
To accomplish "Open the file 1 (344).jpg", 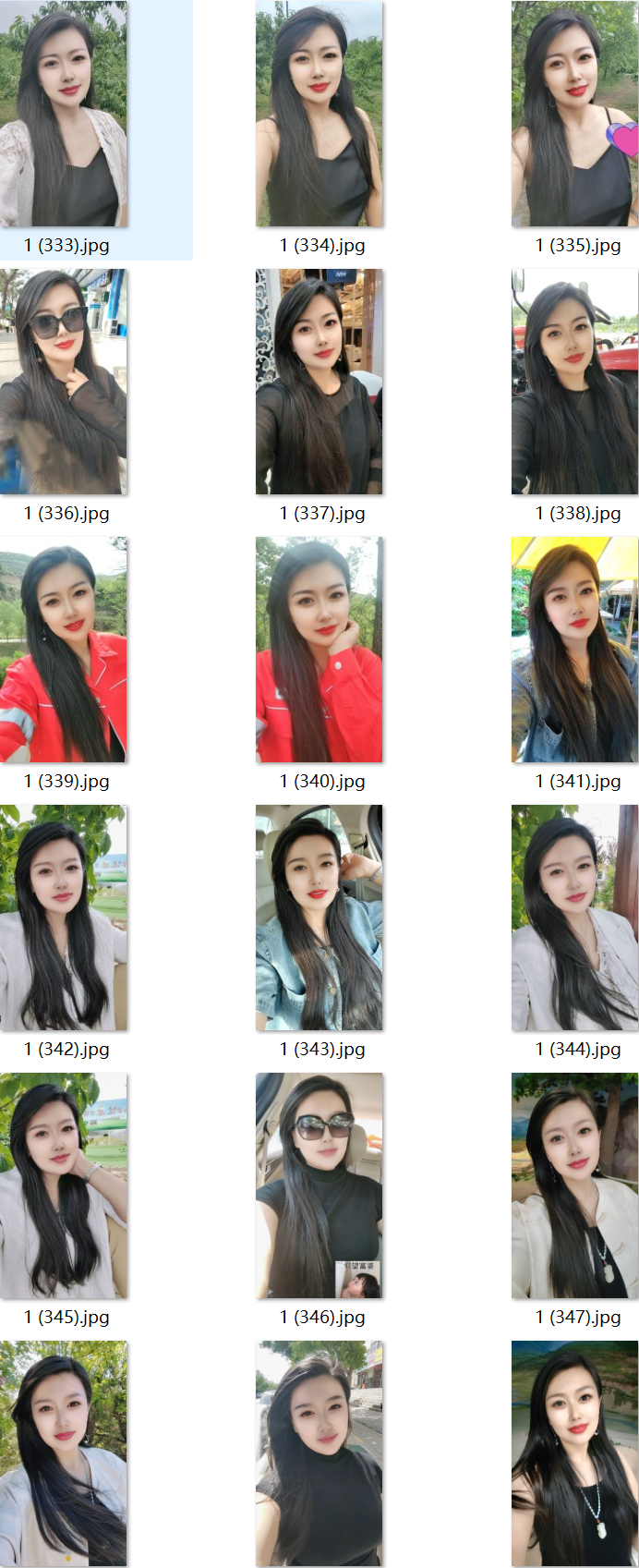I will tap(574, 918).
